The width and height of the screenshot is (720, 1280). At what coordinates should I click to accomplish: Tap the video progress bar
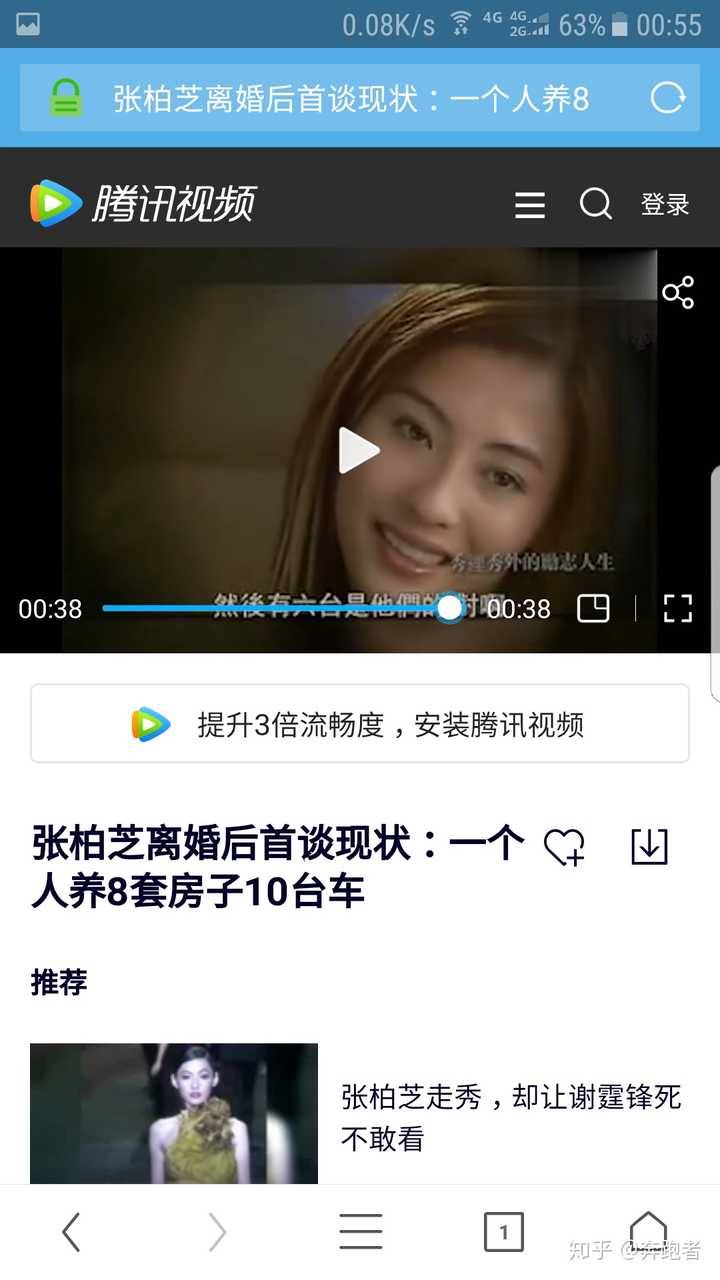click(275, 608)
